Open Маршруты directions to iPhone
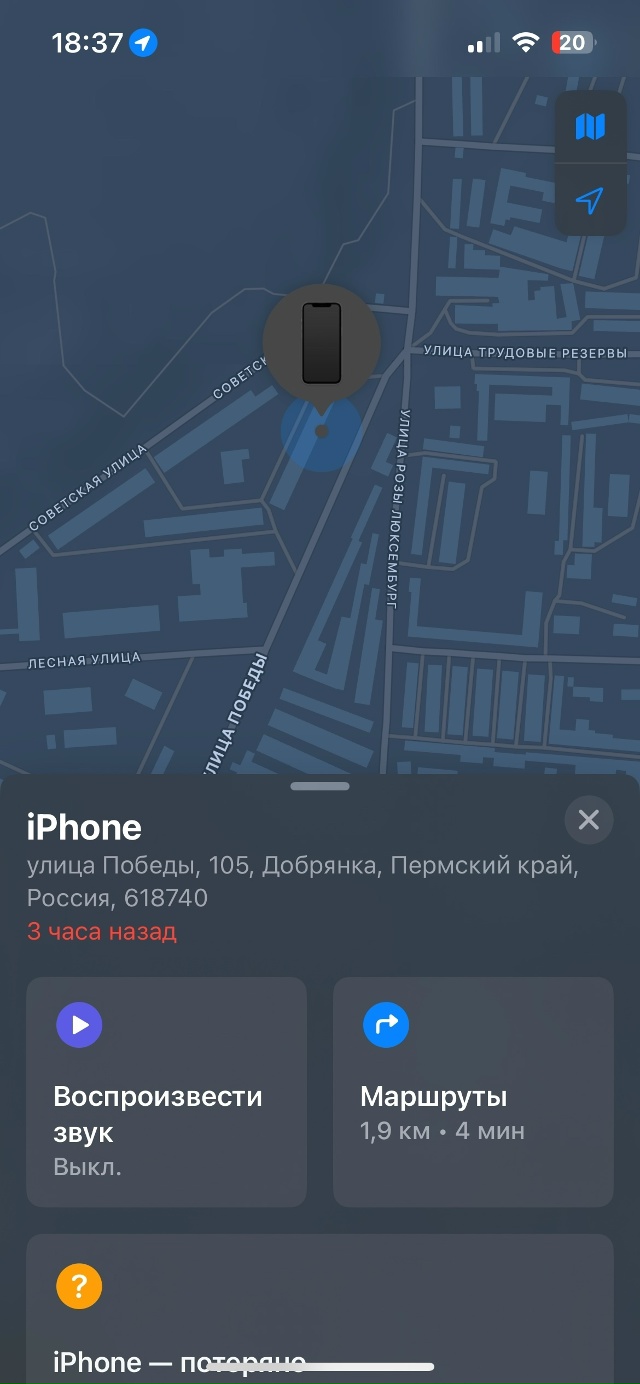640x1384 pixels. [x=473, y=1091]
